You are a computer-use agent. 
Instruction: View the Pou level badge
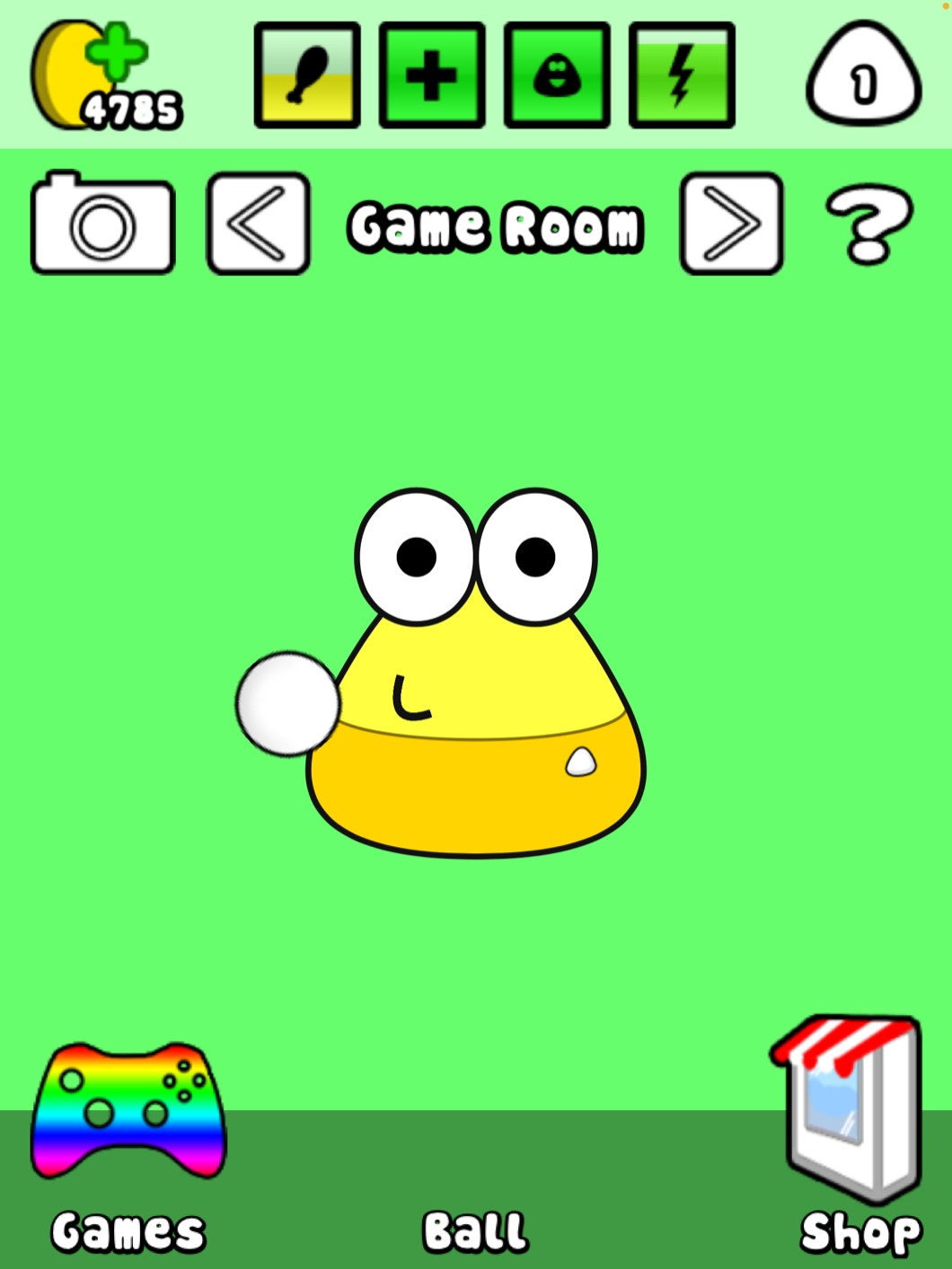[x=864, y=75]
